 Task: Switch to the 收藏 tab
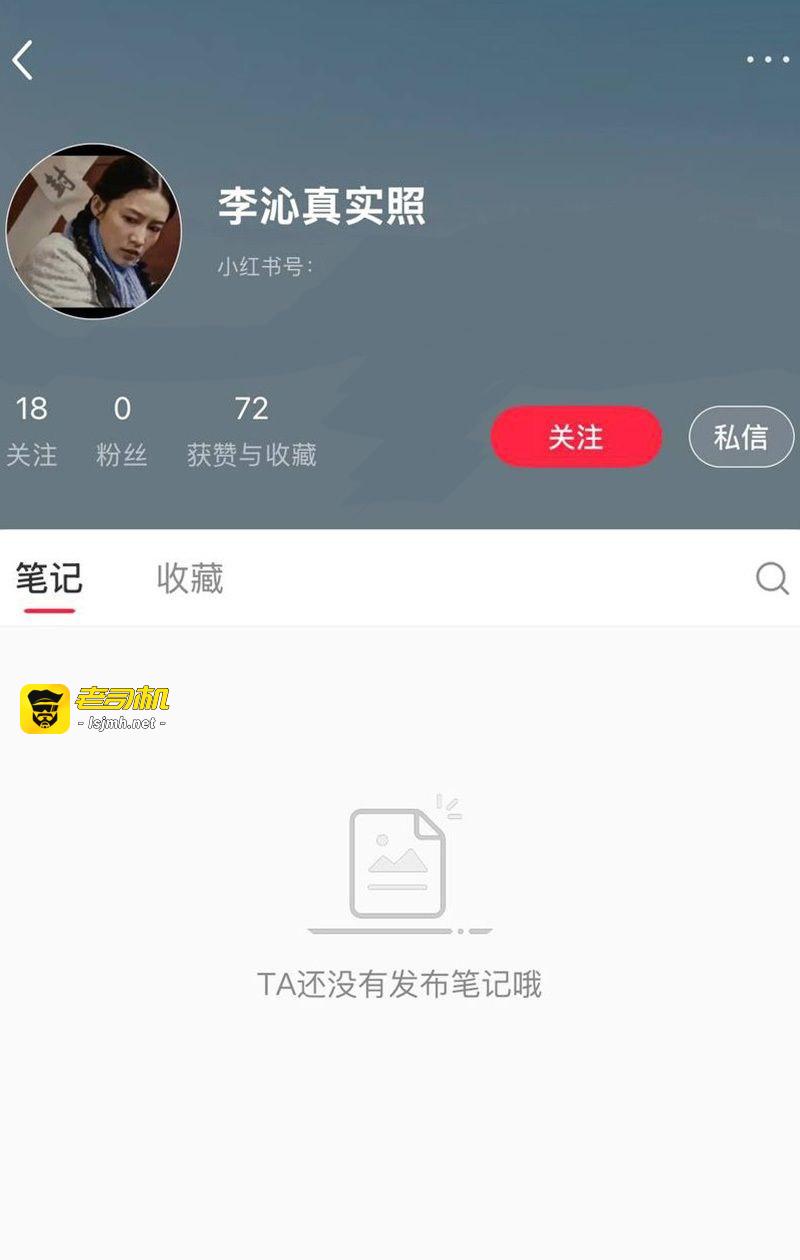pyautogui.click(x=190, y=579)
